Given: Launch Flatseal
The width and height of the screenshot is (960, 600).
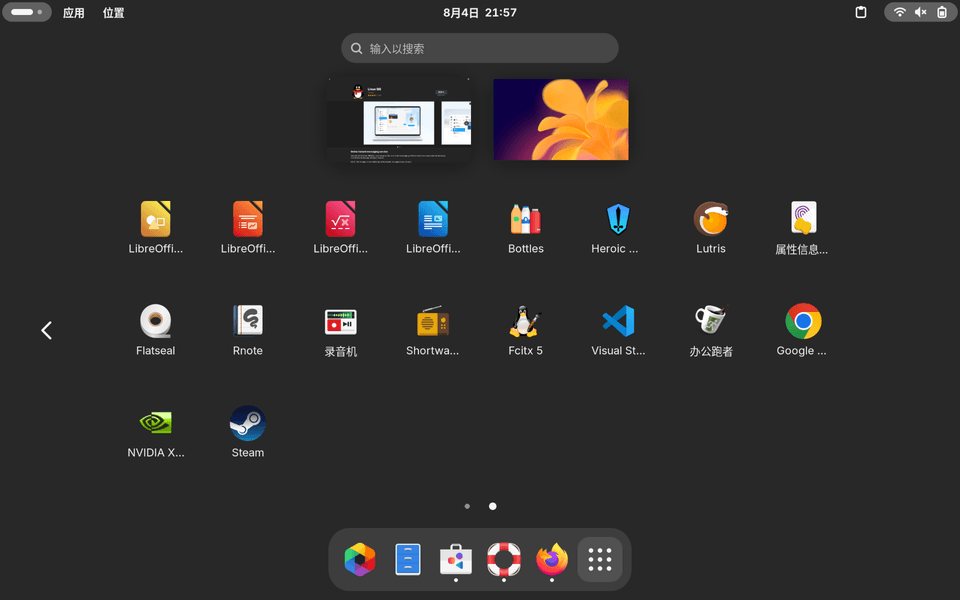Looking at the screenshot, I should [155, 321].
